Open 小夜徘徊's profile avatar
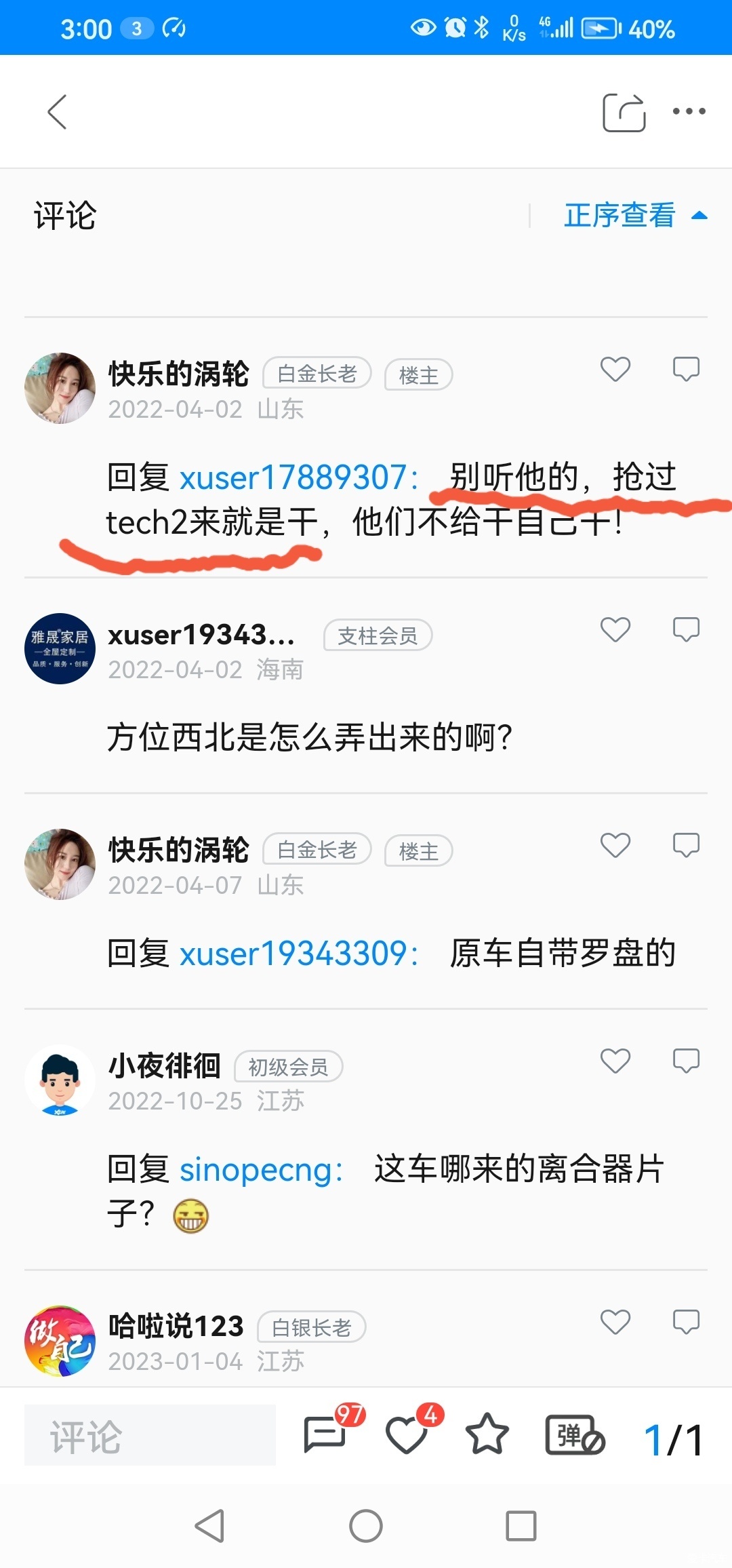 pos(60,1080)
